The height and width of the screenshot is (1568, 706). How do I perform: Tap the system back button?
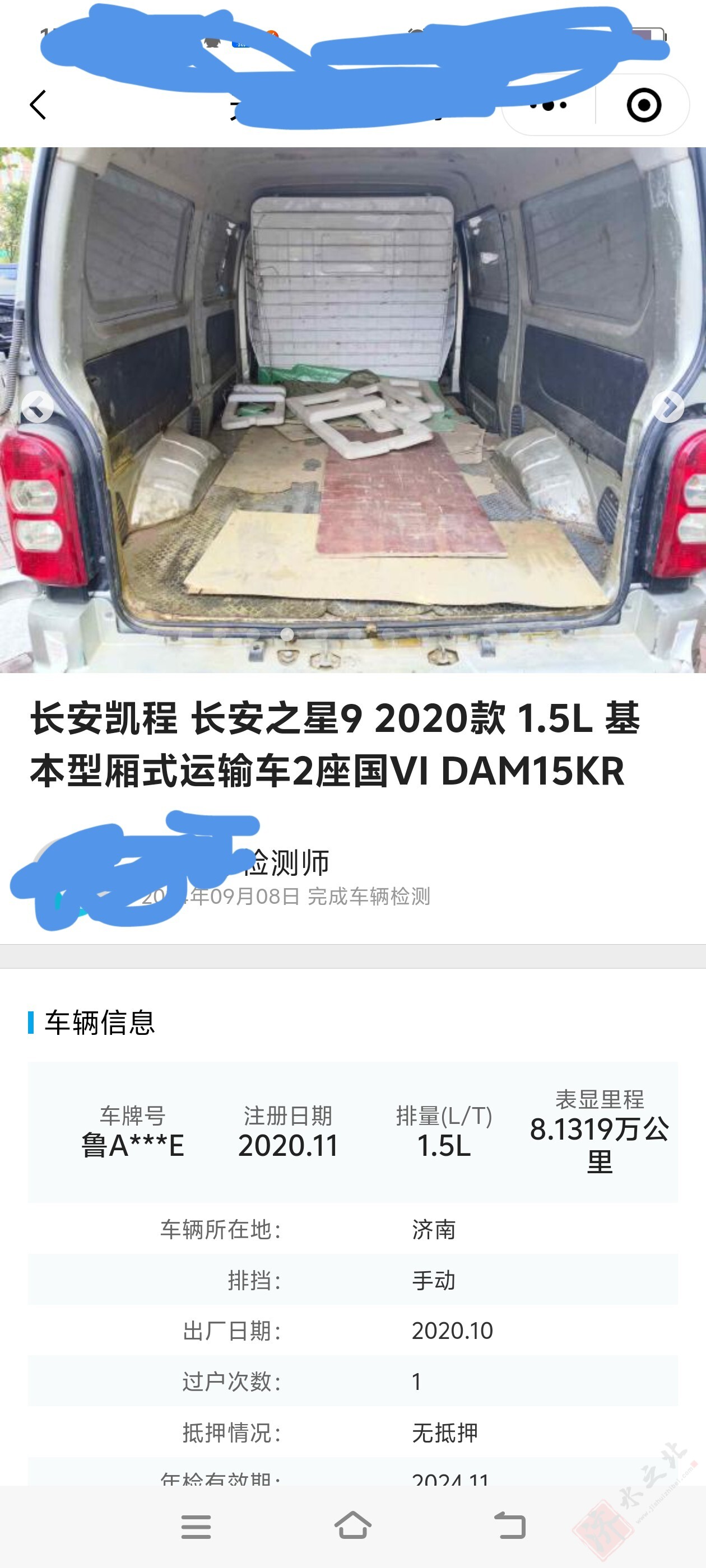tap(510, 1526)
